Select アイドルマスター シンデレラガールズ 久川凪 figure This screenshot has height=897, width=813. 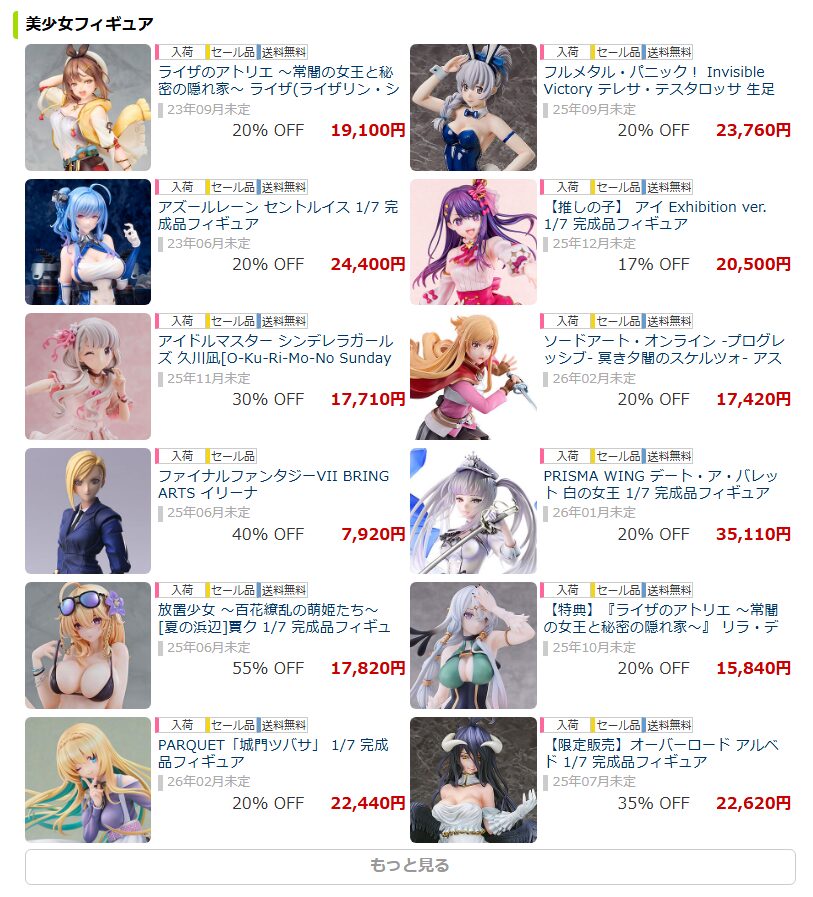click(276, 349)
